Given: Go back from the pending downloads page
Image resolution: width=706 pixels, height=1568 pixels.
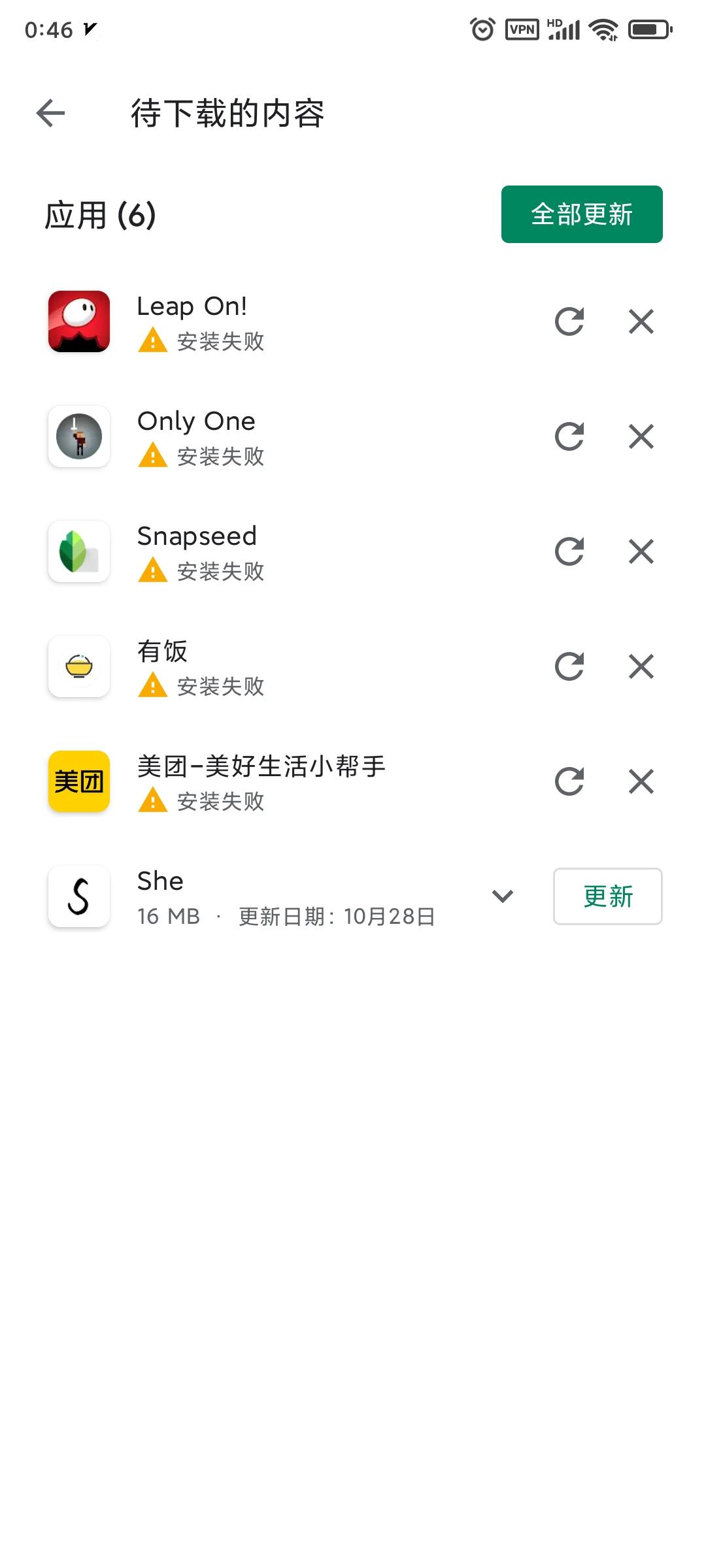Looking at the screenshot, I should 51,113.
